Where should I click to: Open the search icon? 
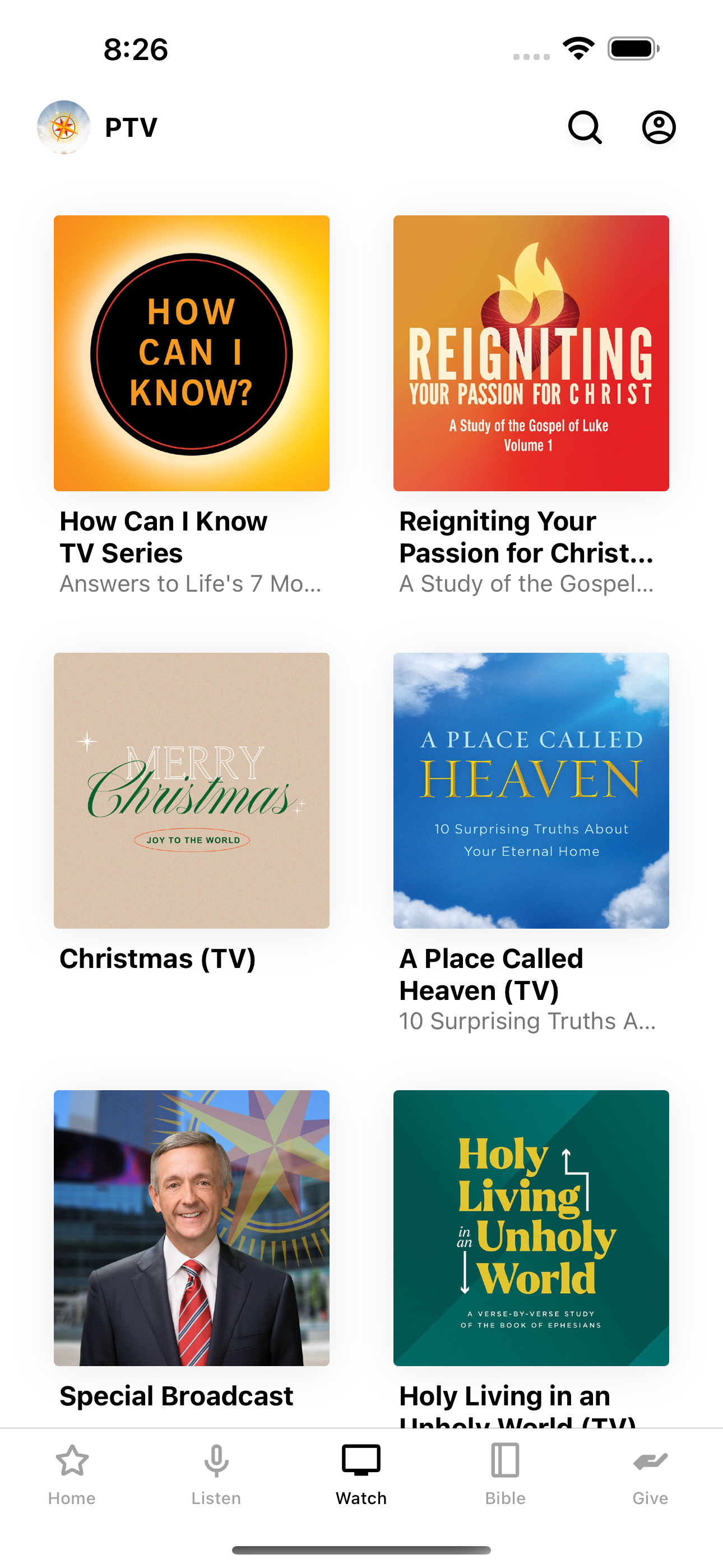585,127
